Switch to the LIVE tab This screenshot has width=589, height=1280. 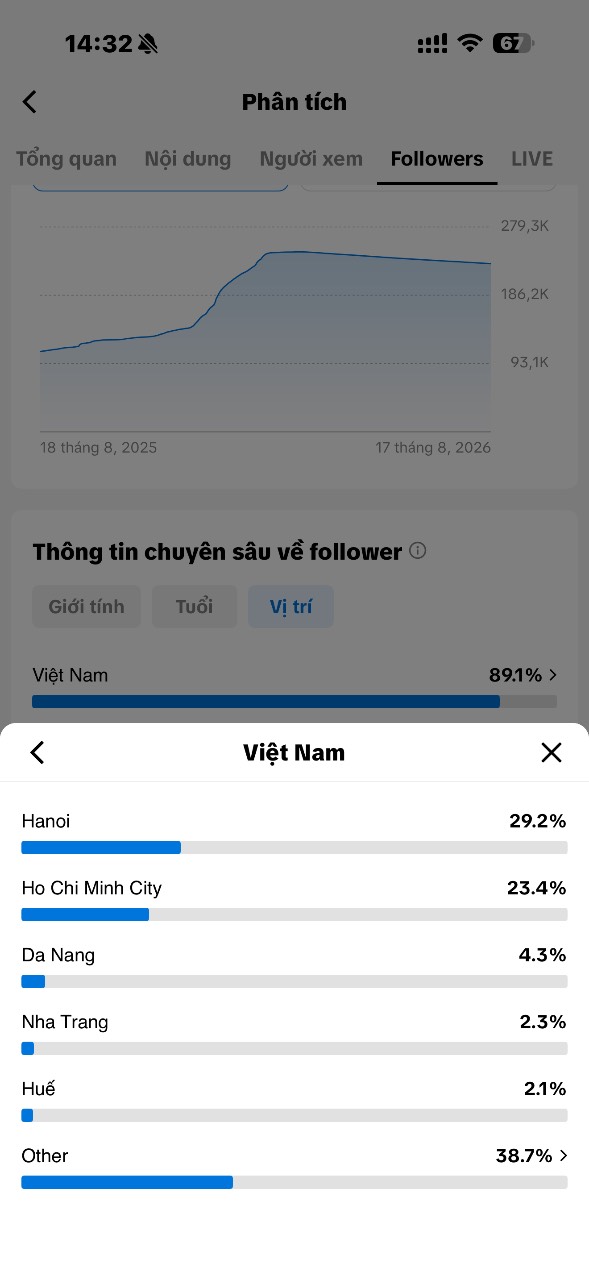tap(532, 159)
